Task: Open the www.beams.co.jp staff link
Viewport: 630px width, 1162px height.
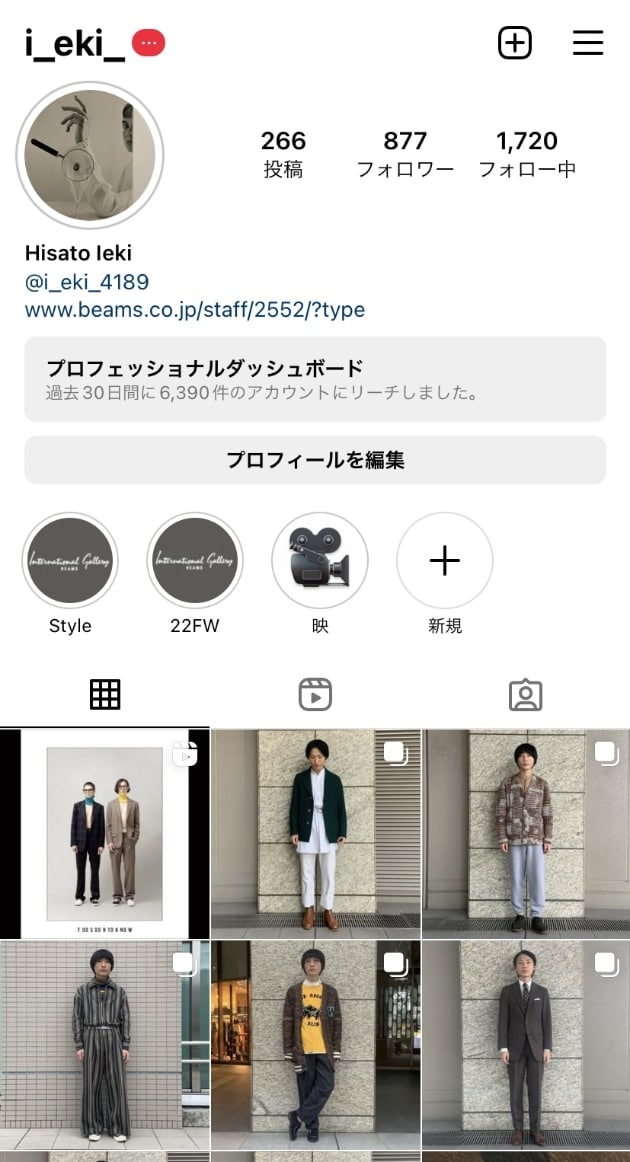Action: point(195,310)
